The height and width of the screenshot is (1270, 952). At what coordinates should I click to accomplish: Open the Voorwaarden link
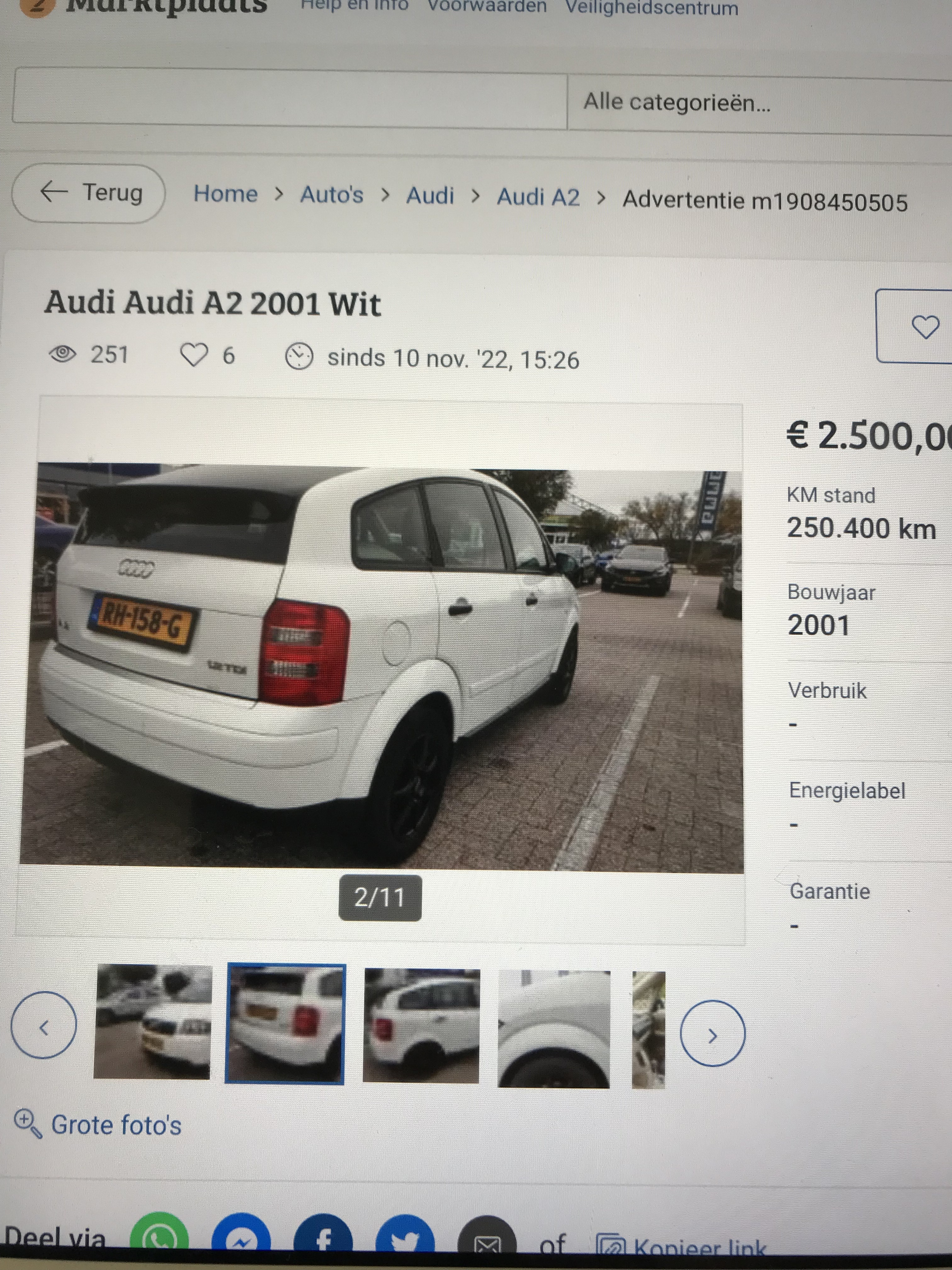[487, 7]
